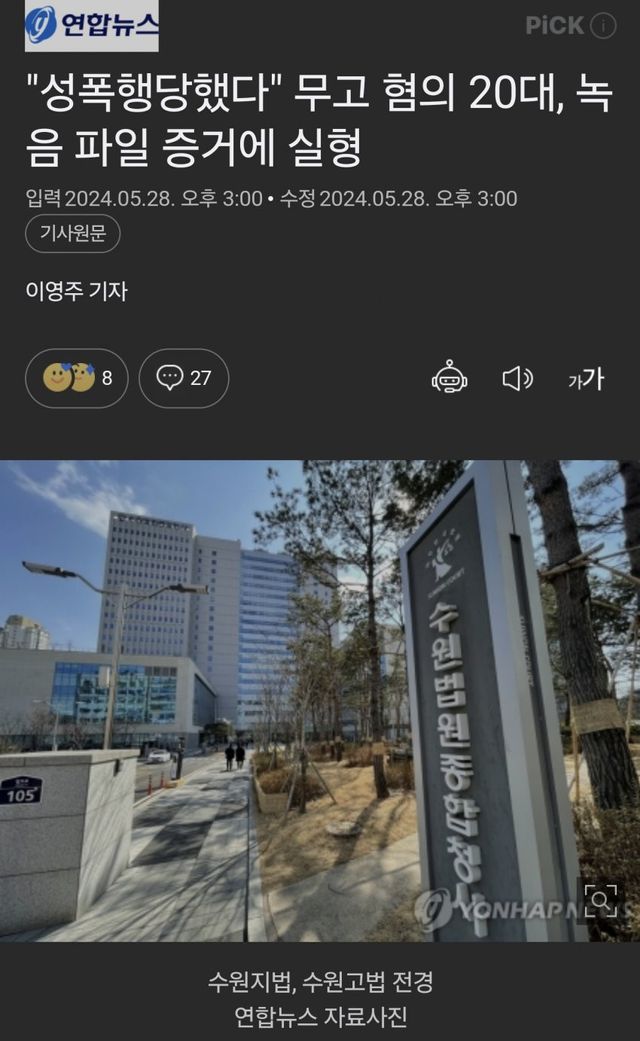Open the original article via 기사원문
This screenshot has height=1041, width=640.
(73, 233)
